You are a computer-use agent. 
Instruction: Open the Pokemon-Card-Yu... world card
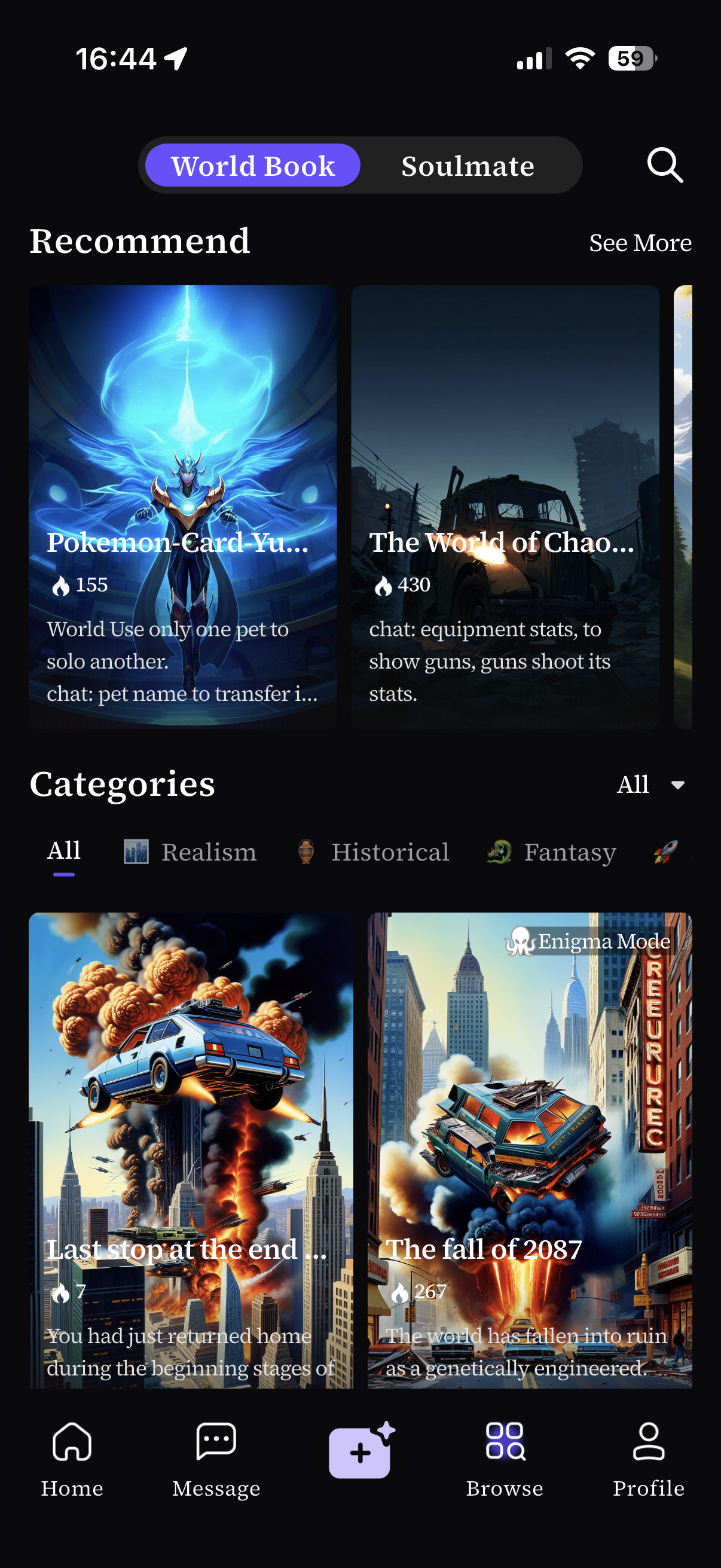pyautogui.click(x=182, y=507)
